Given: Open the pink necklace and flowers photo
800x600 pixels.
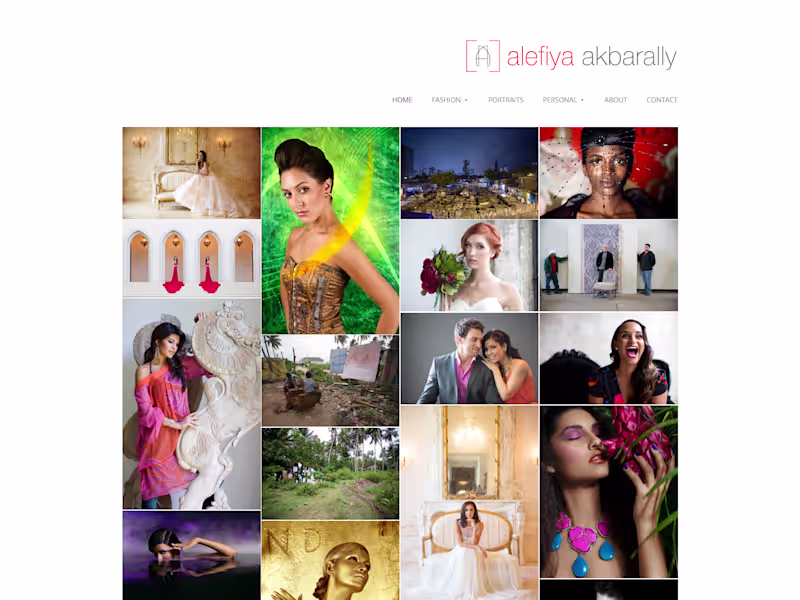Looking at the screenshot, I should [608, 491].
